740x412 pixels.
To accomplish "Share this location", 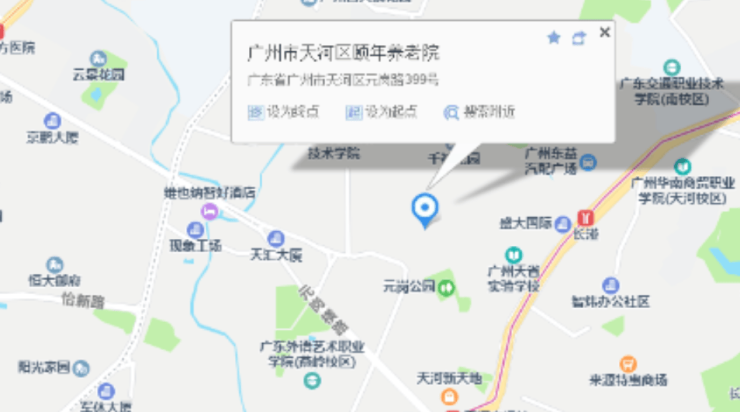I will pyautogui.click(x=578, y=38).
